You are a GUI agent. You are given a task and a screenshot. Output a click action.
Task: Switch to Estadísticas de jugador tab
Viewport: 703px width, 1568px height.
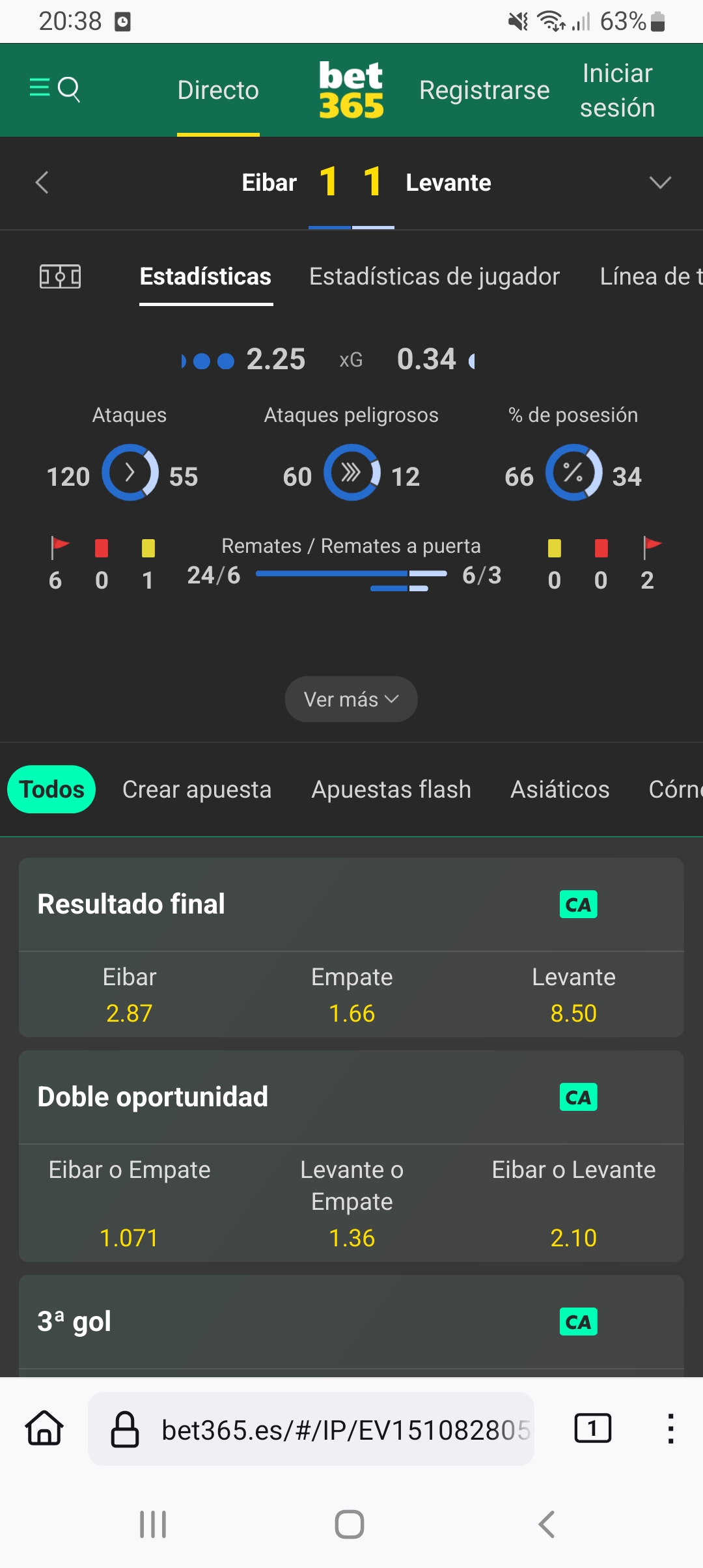[x=434, y=277]
